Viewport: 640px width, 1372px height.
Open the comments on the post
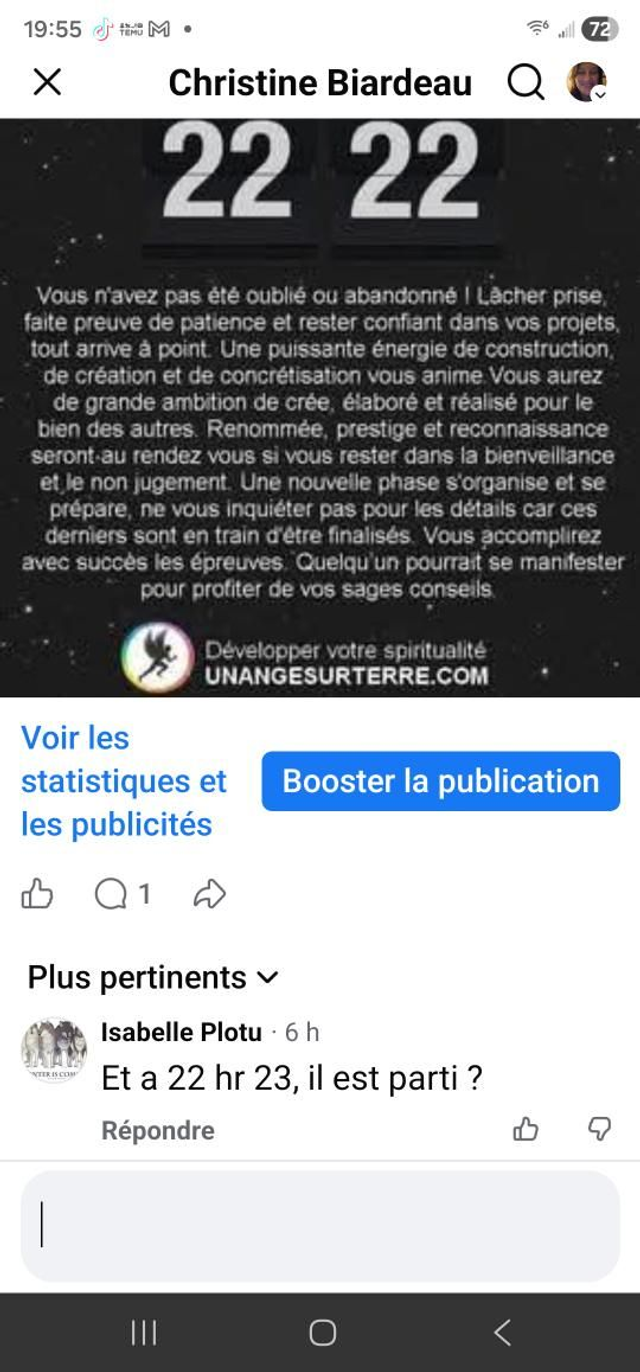pos(122,893)
